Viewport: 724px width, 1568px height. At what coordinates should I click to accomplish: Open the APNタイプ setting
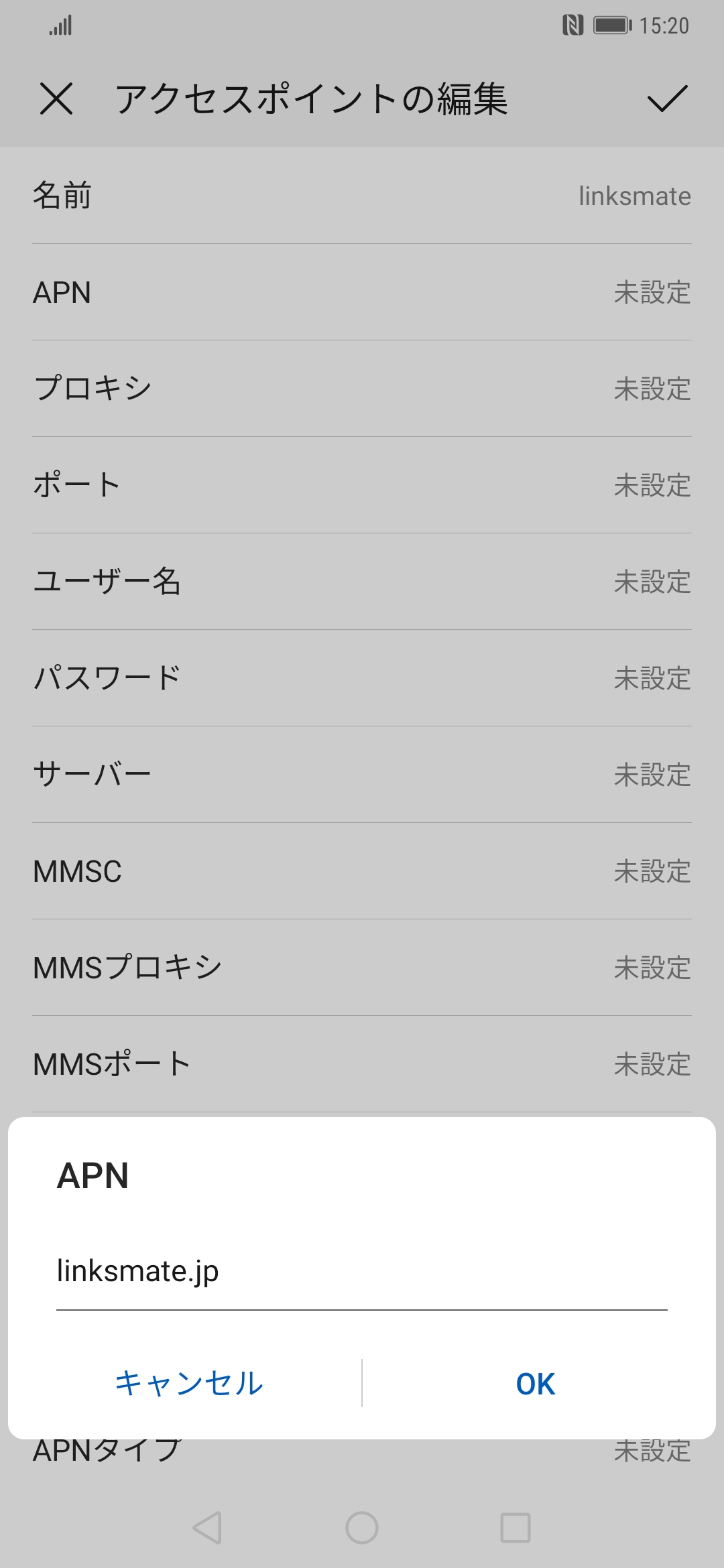coord(362,1451)
